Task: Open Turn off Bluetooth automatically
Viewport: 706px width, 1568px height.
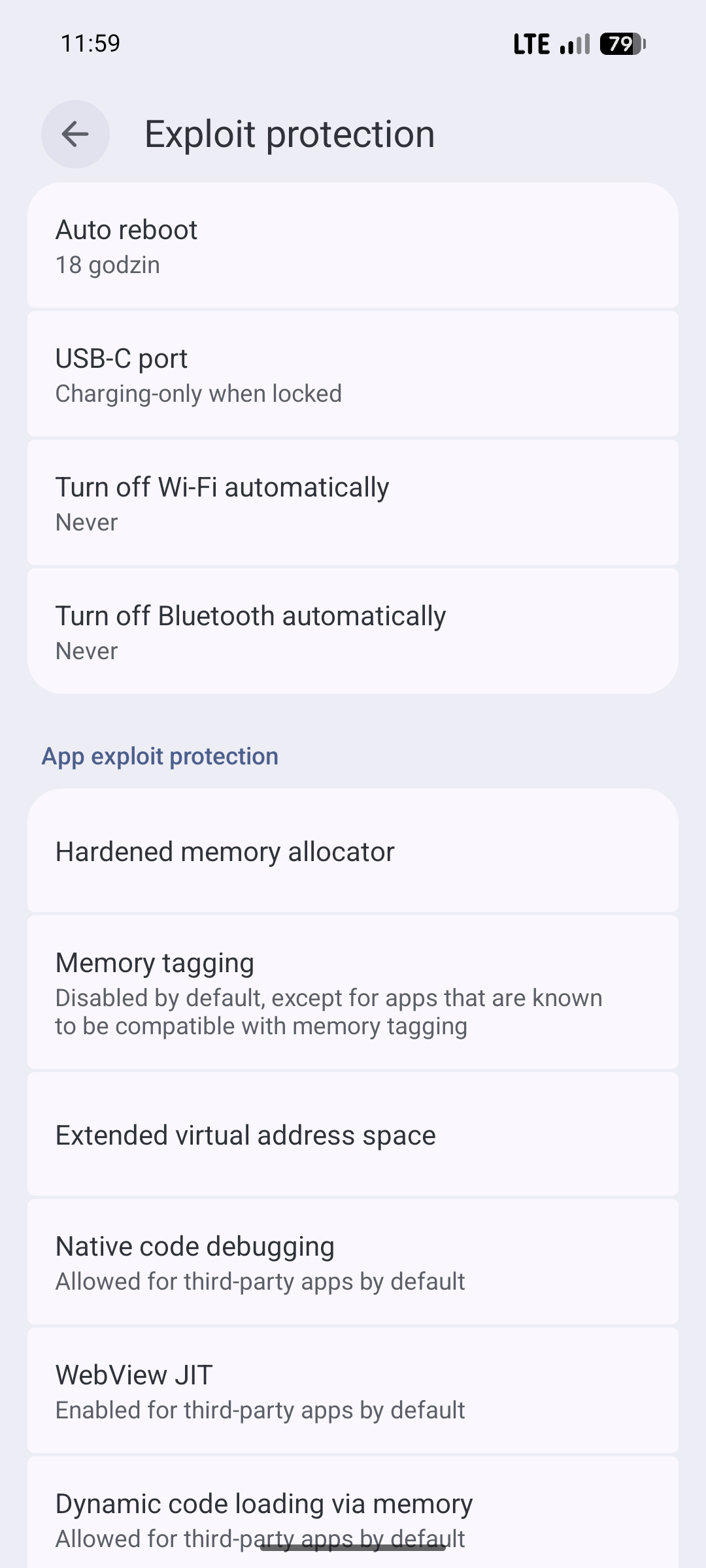Action: 353,632
